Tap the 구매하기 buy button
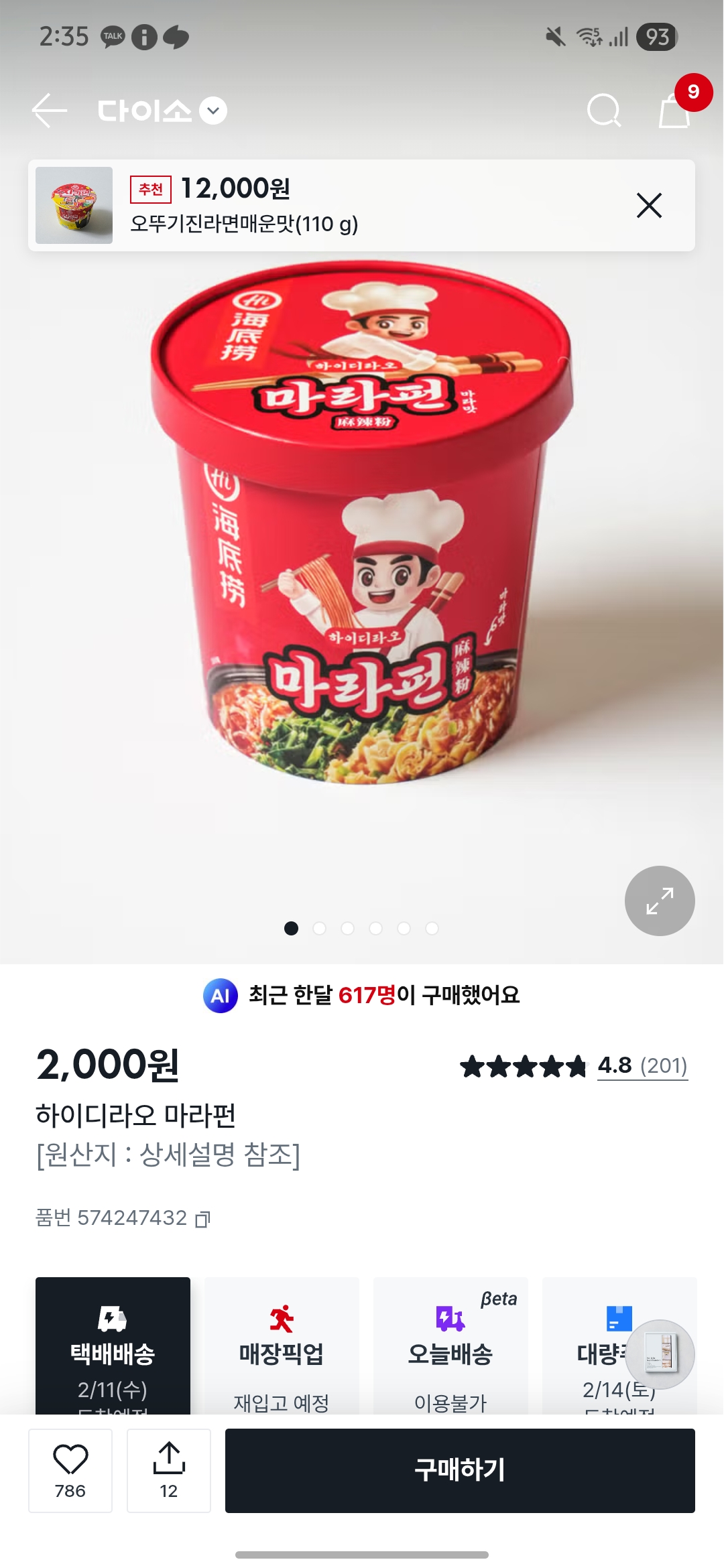Image resolution: width=724 pixels, height=1568 pixels. [x=460, y=1470]
